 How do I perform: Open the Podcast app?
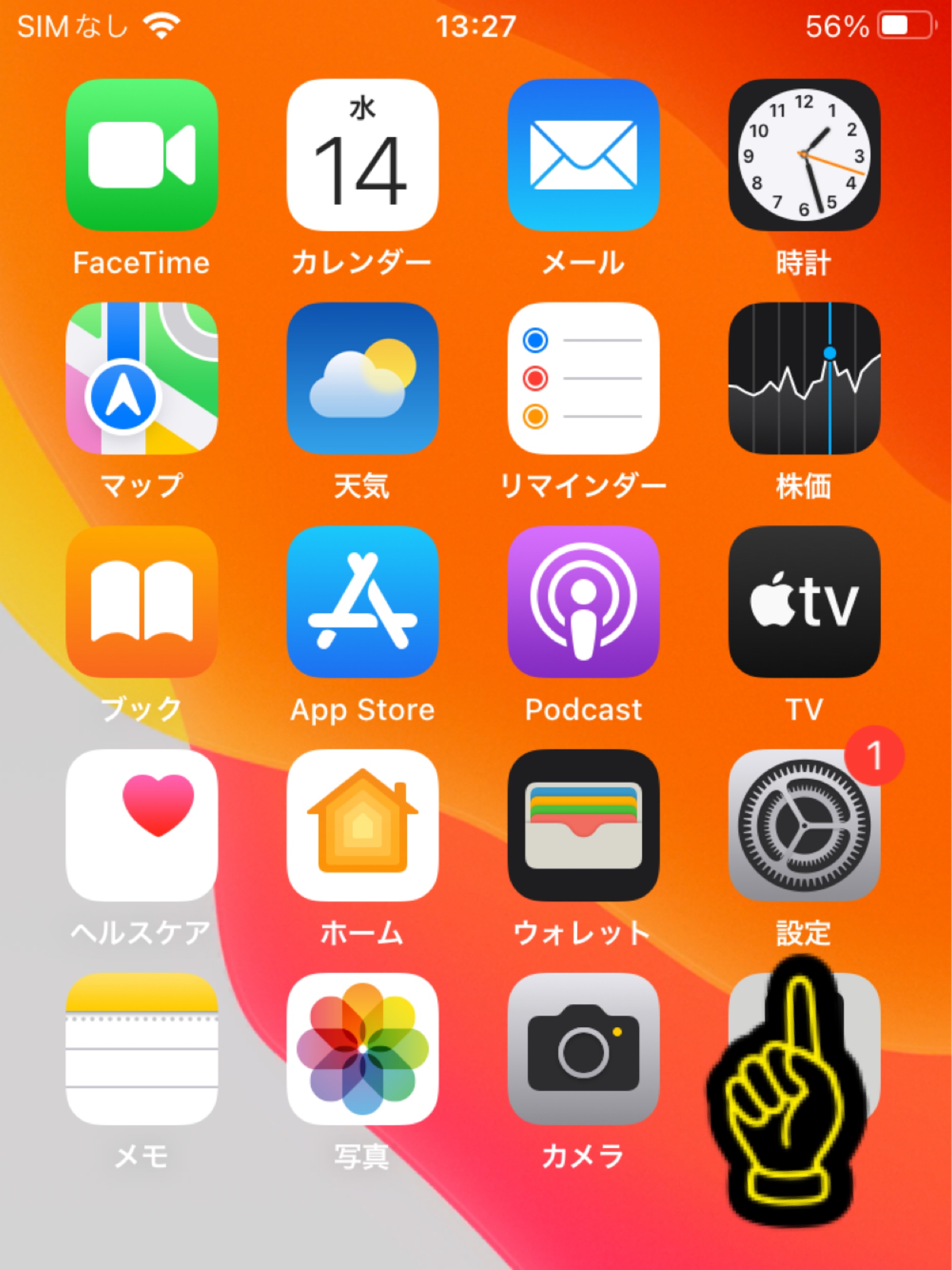pyautogui.click(x=583, y=601)
